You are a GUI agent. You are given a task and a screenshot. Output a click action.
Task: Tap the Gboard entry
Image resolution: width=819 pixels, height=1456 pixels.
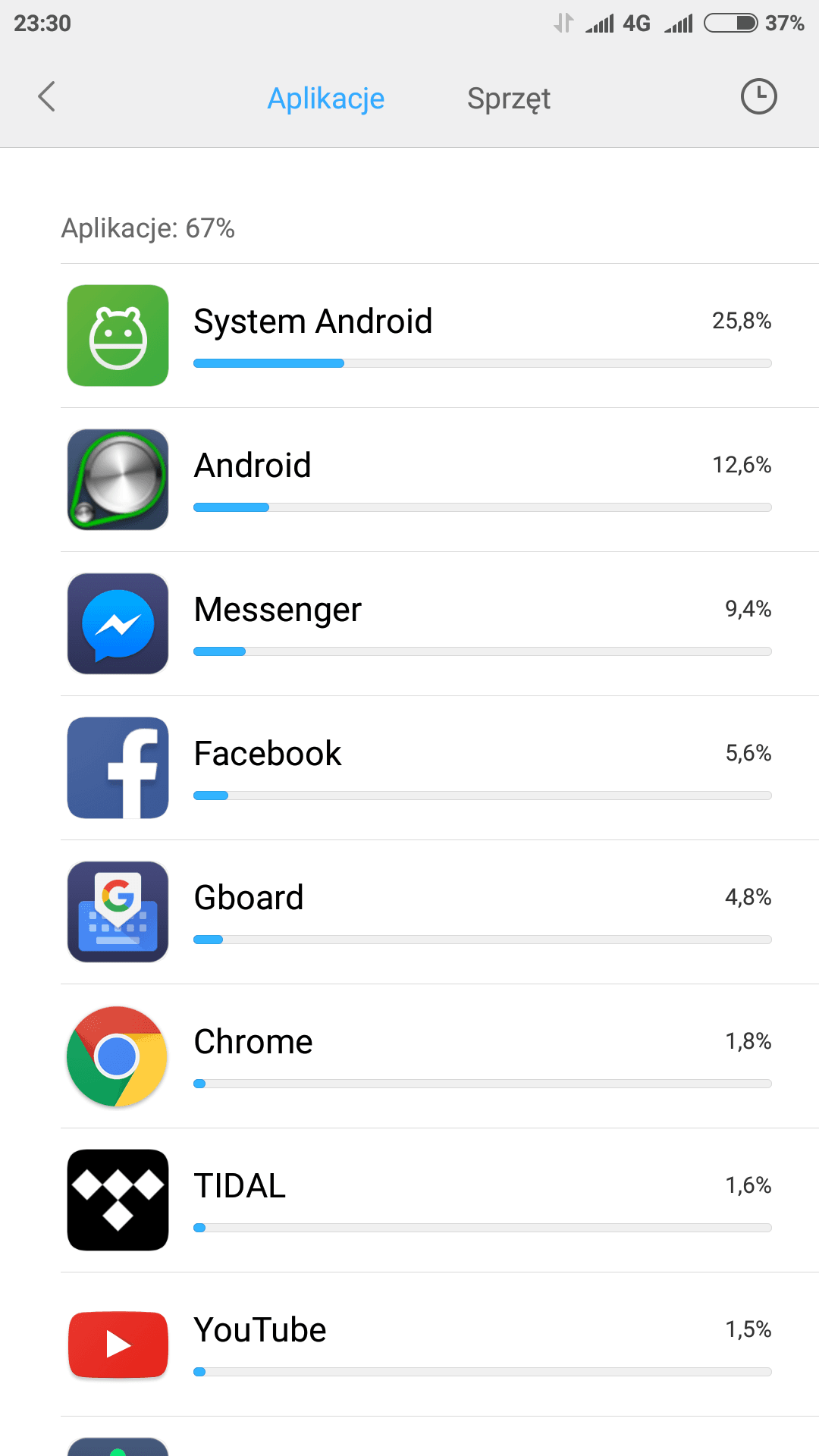tap(440, 912)
